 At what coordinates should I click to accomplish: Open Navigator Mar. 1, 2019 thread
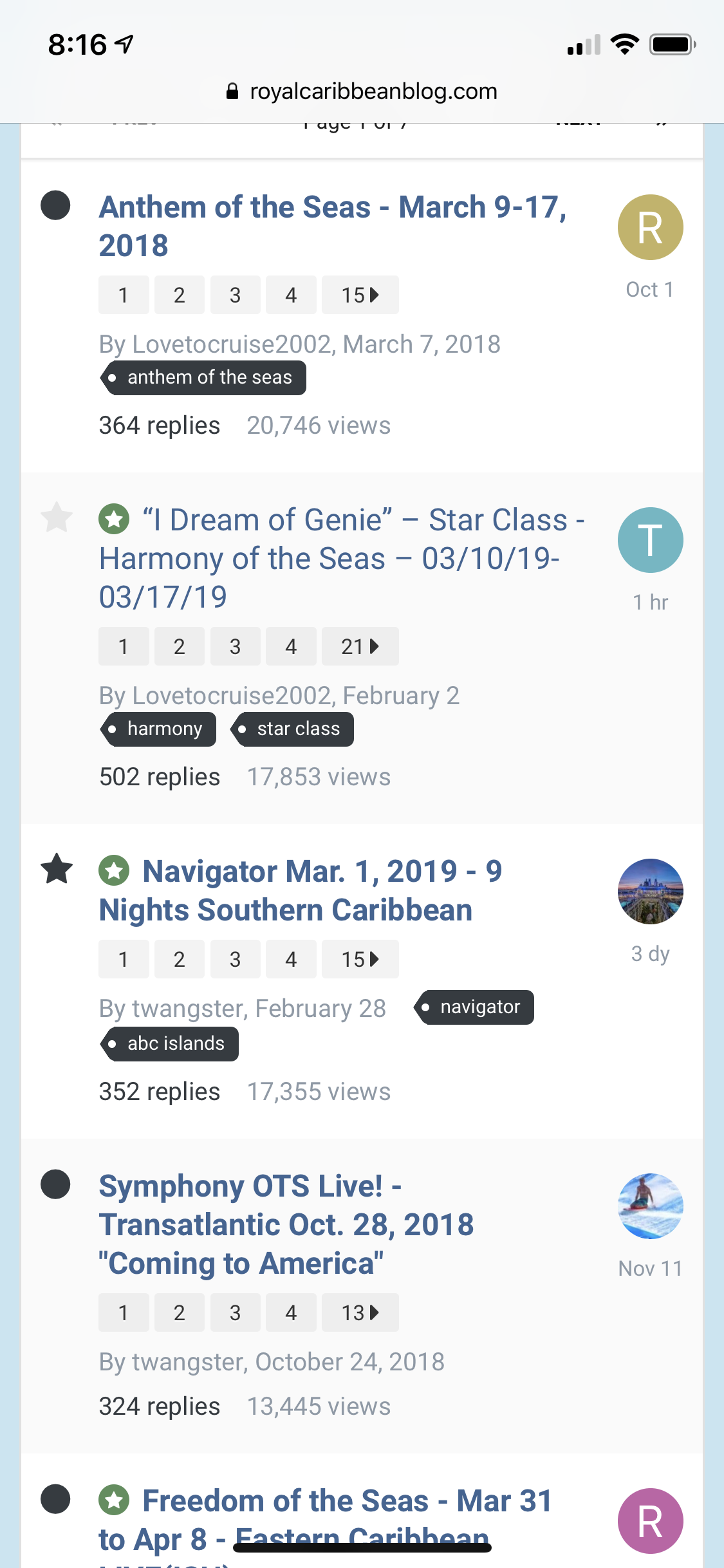click(x=301, y=890)
